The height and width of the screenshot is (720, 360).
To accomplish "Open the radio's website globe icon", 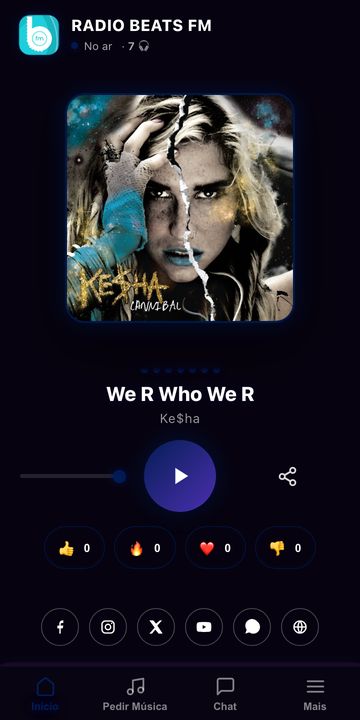I will (300, 627).
